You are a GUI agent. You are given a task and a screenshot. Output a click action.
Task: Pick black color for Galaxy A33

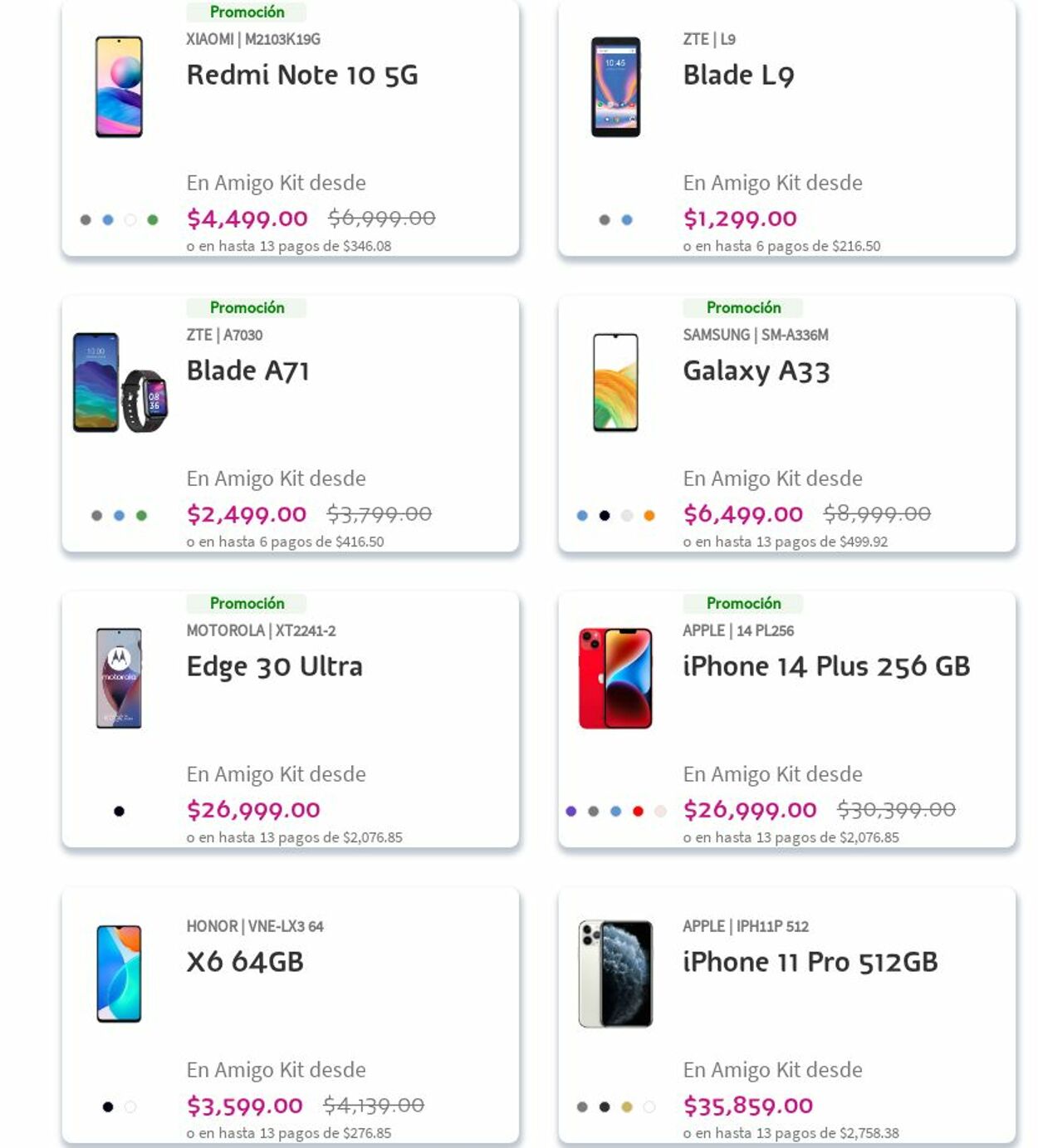[x=605, y=516]
